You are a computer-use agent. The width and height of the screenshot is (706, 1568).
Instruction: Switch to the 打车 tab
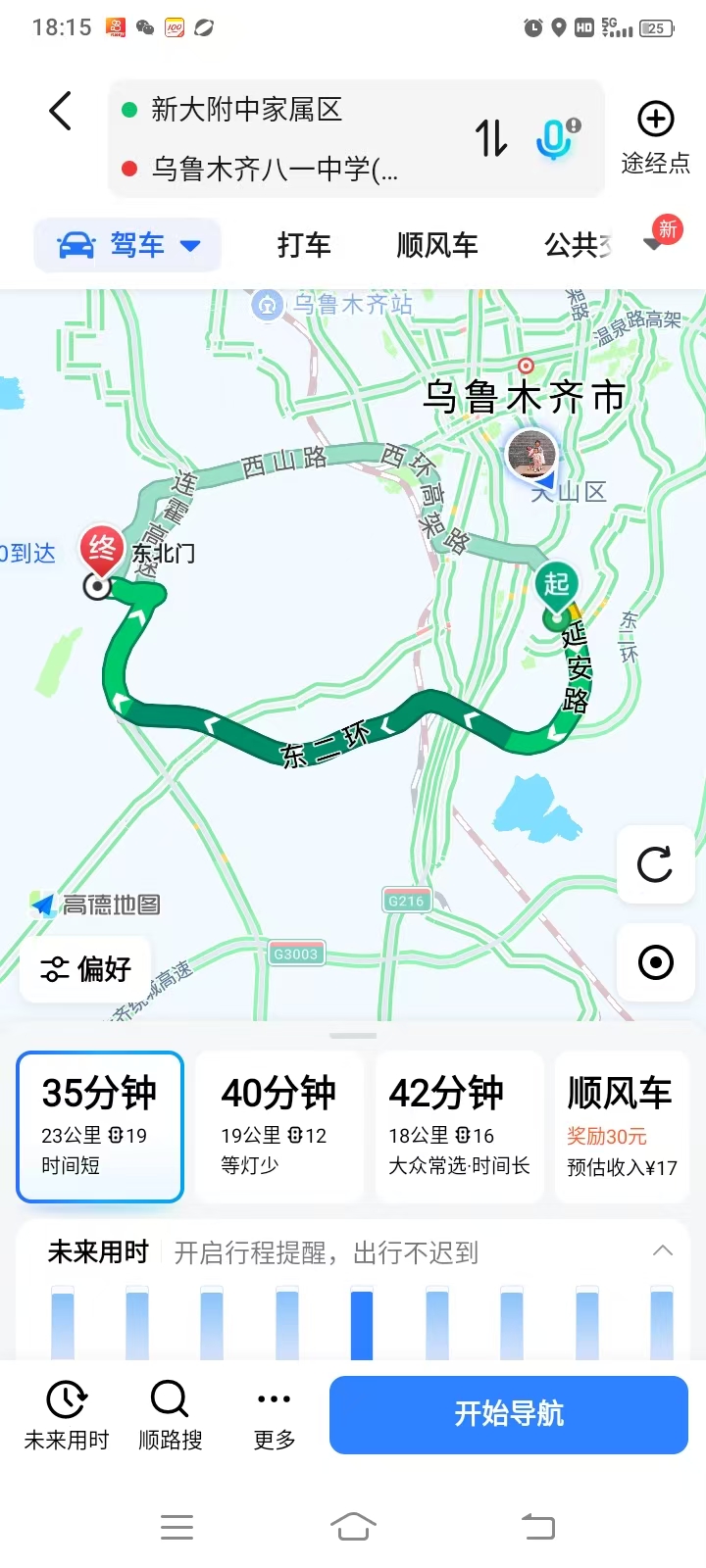click(304, 245)
